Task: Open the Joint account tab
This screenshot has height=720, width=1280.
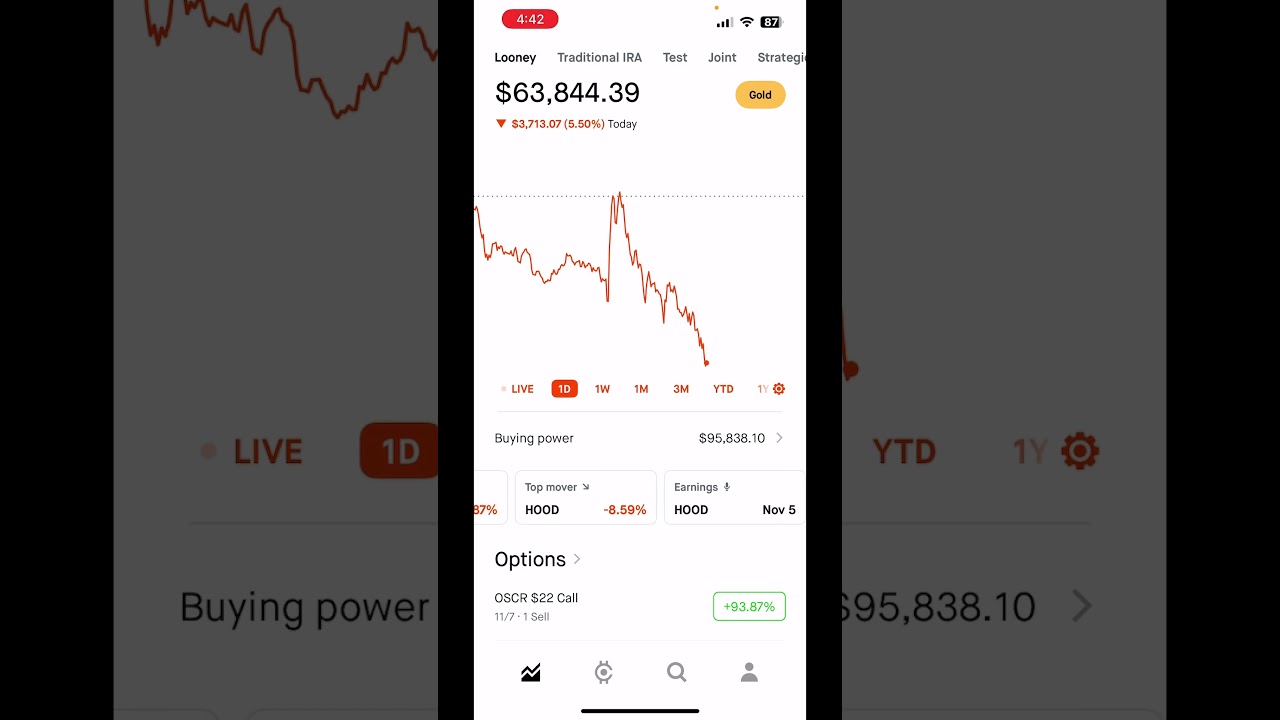Action: point(722,58)
